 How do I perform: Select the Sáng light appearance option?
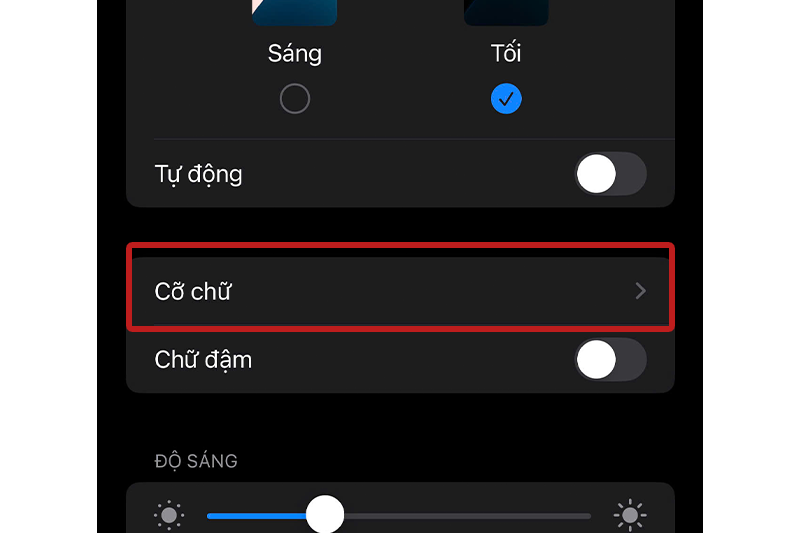(x=295, y=98)
